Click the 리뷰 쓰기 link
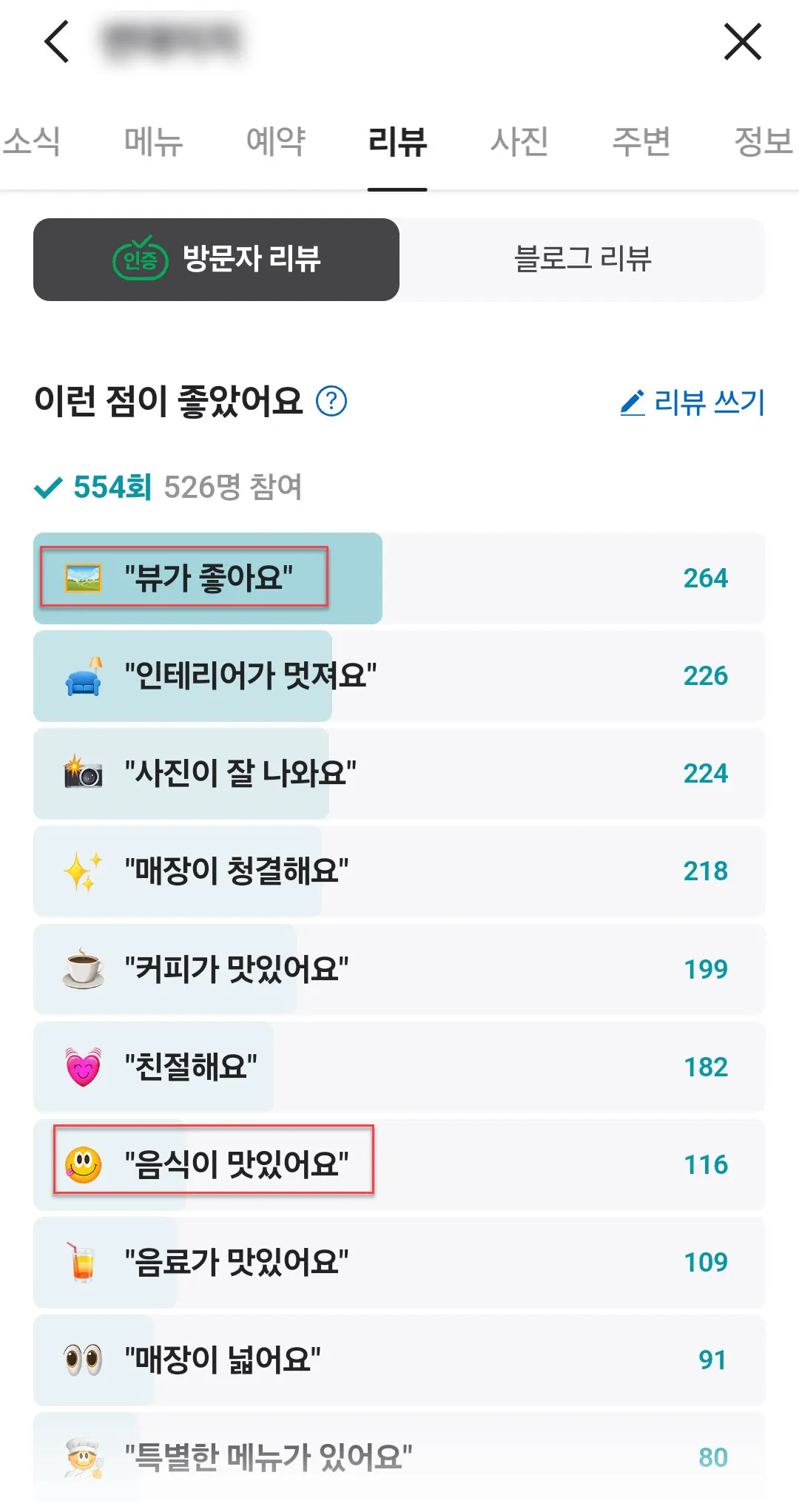The height and width of the screenshot is (1512, 799). click(692, 403)
